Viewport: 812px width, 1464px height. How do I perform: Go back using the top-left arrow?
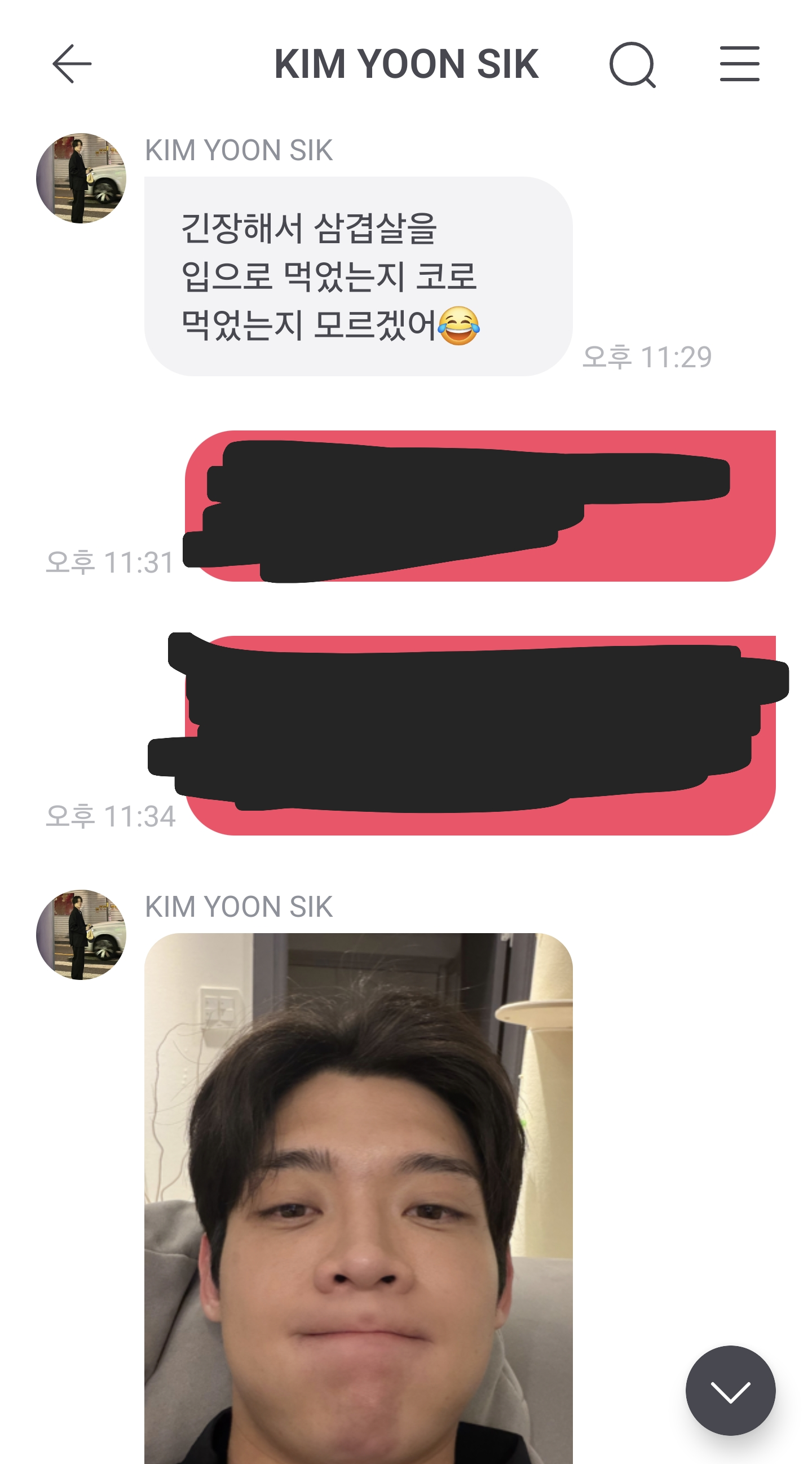(72, 64)
